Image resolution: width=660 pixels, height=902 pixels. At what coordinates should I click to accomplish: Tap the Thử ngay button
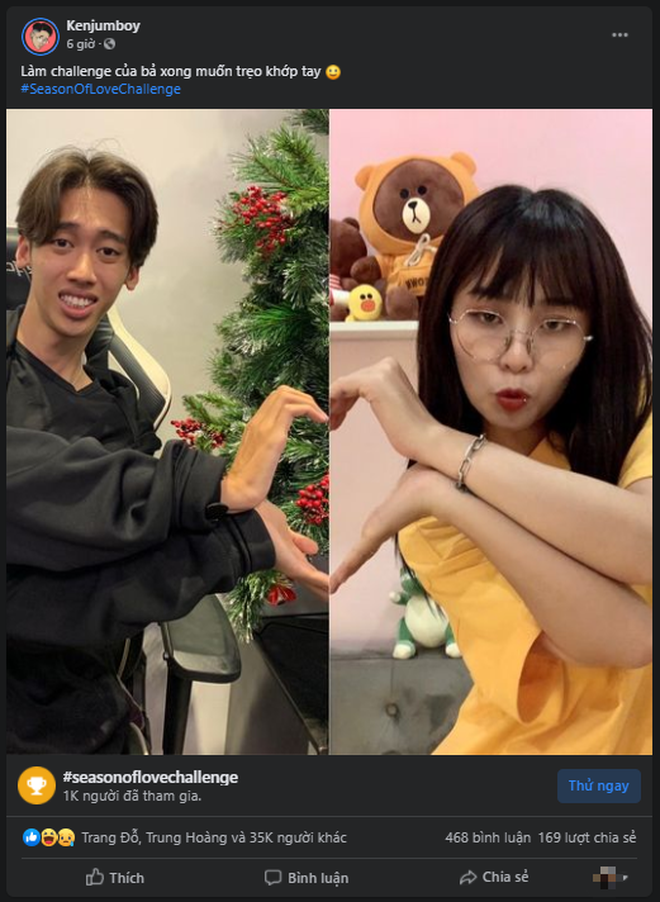(598, 786)
